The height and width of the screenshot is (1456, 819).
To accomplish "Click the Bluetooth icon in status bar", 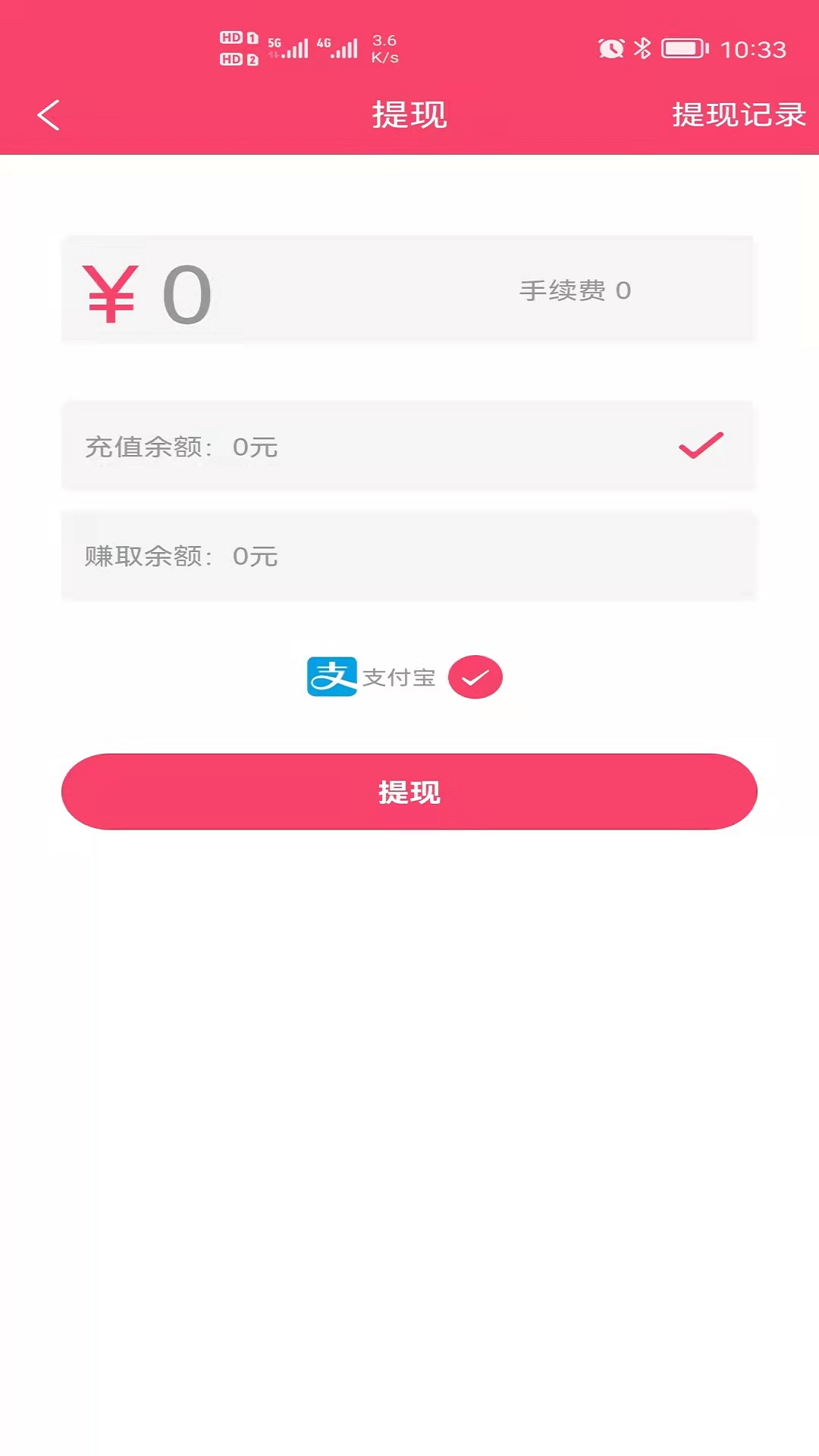I will click(644, 48).
